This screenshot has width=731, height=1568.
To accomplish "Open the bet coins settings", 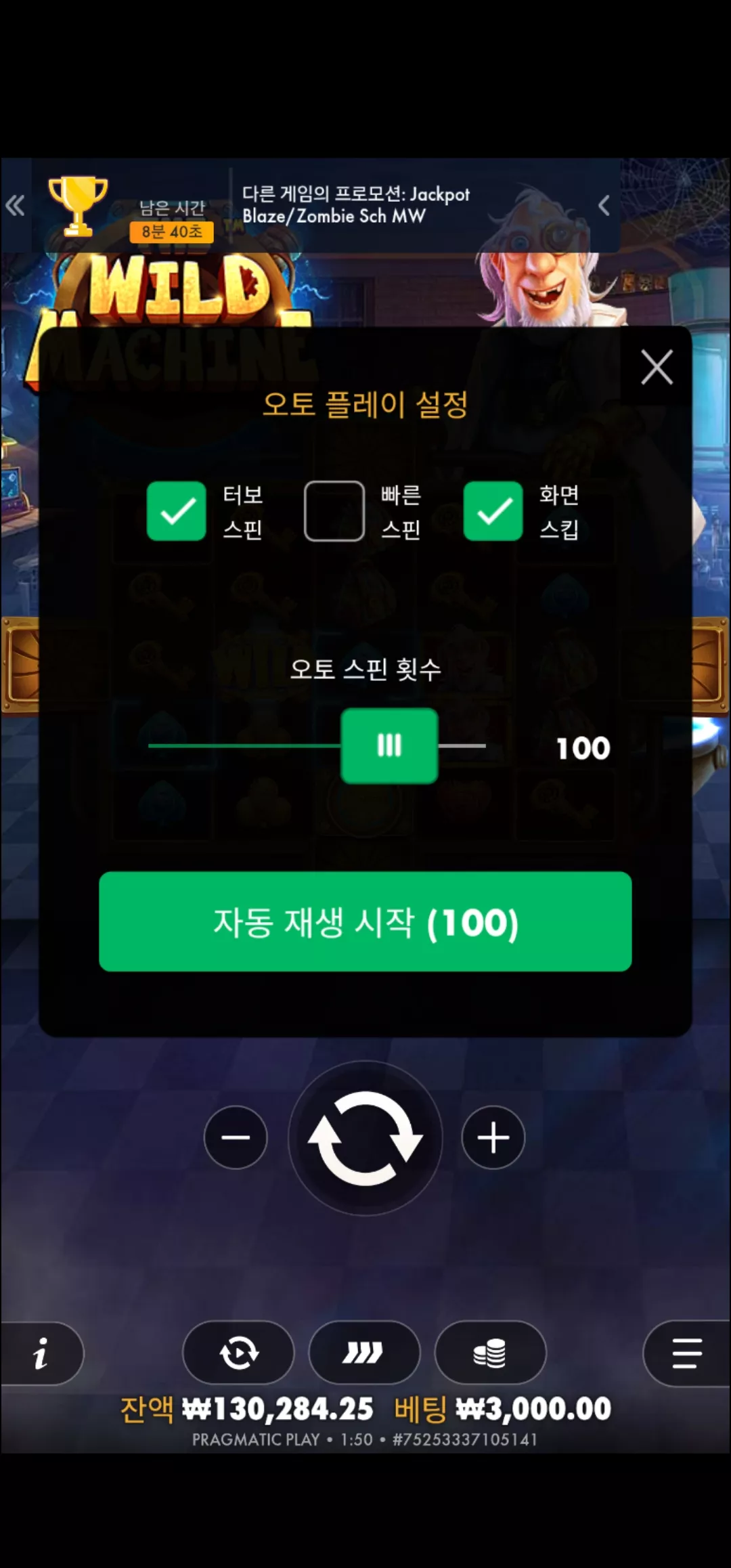I will 490,1353.
